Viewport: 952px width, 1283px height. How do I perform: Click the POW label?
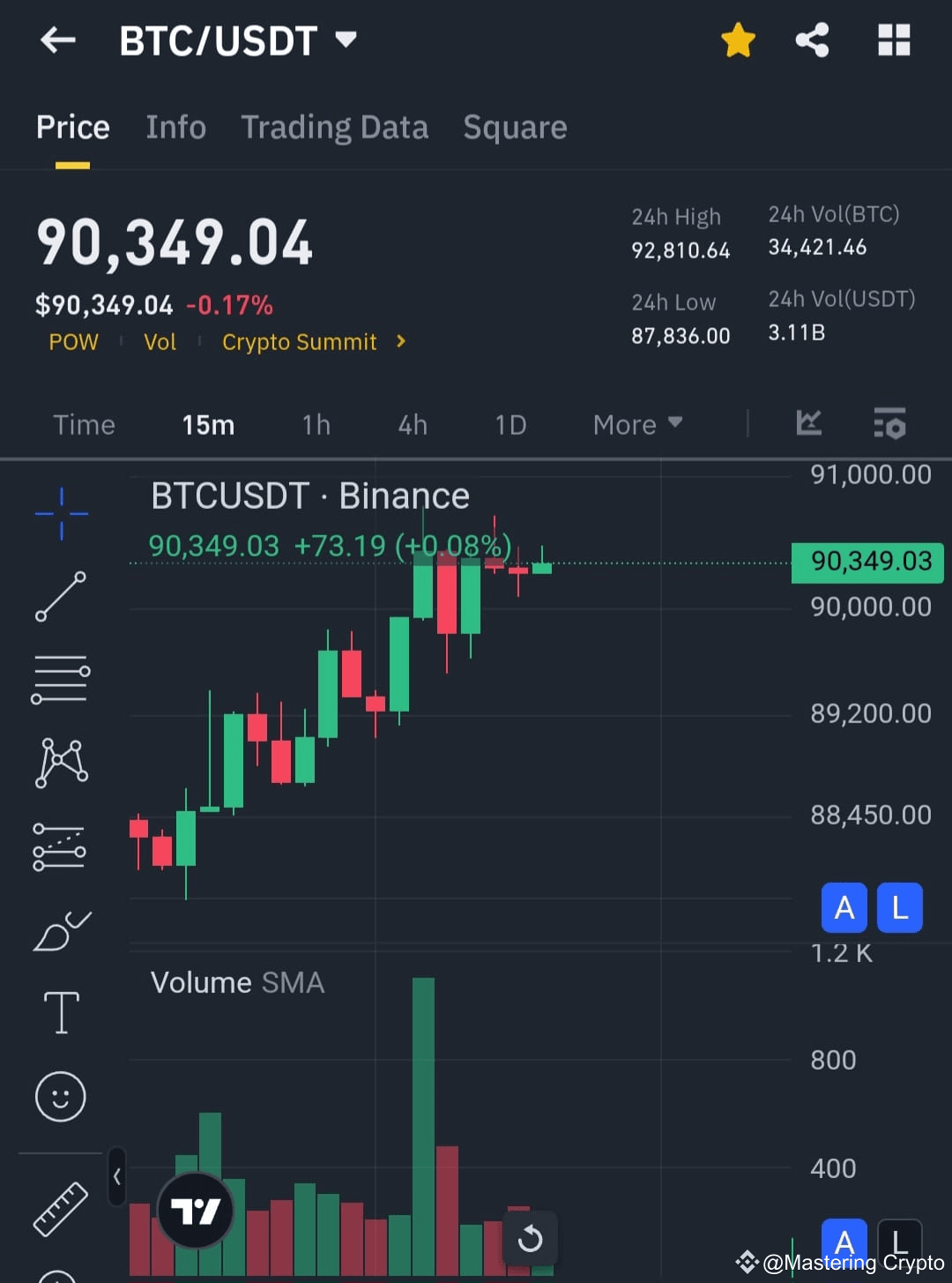tap(73, 342)
